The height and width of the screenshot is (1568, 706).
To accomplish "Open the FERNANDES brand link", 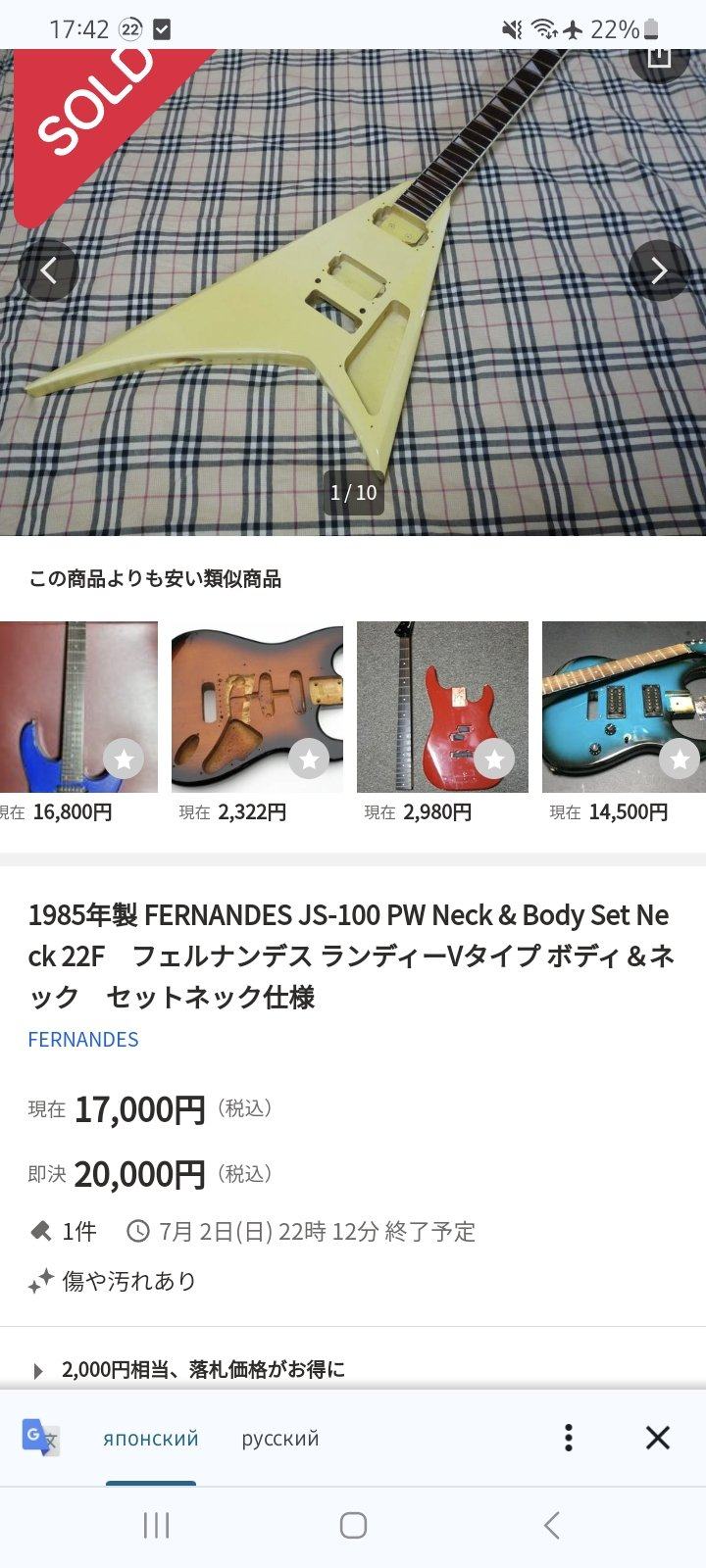I will (83, 1039).
